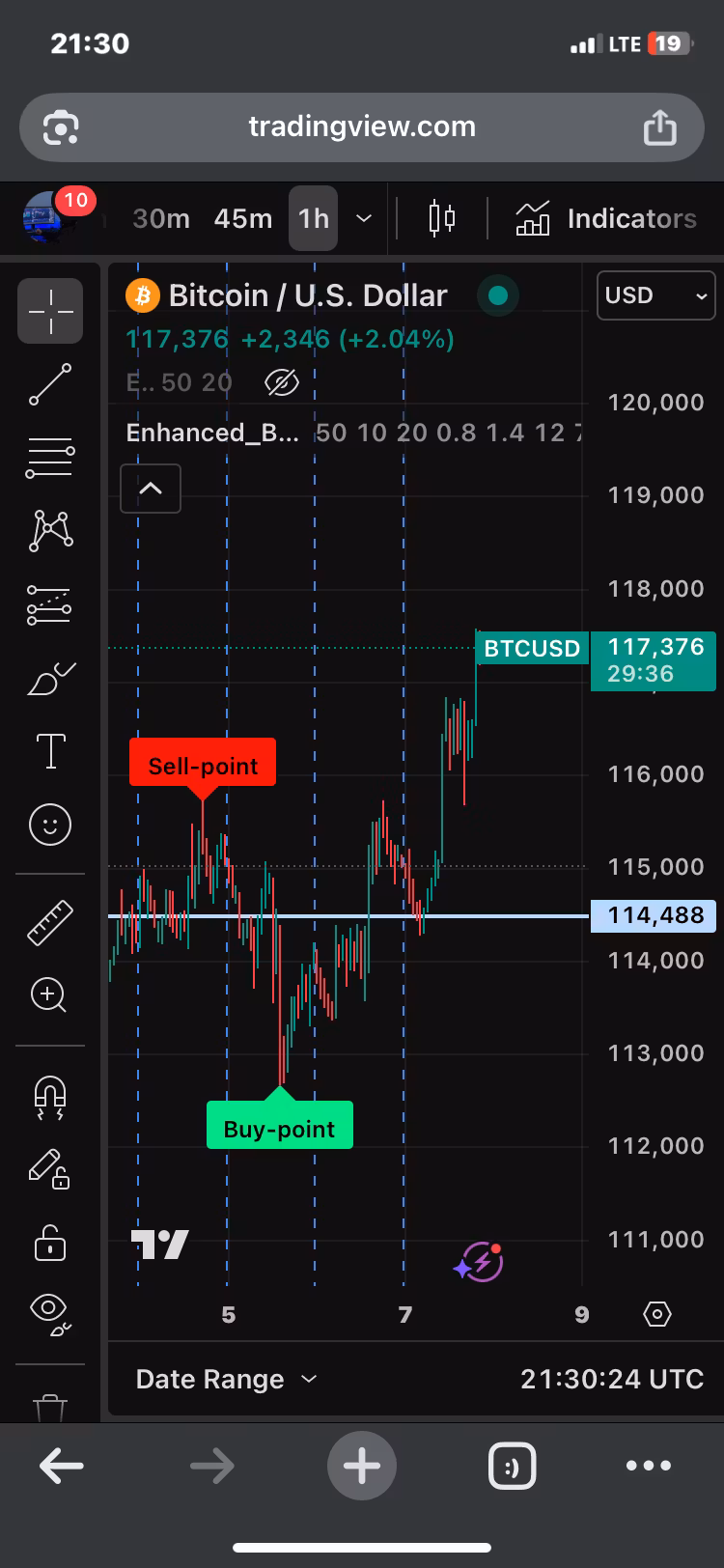Open chart scale settings gear
Image resolution: width=724 pixels, height=1568 pixels.
(x=657, y=1314)
